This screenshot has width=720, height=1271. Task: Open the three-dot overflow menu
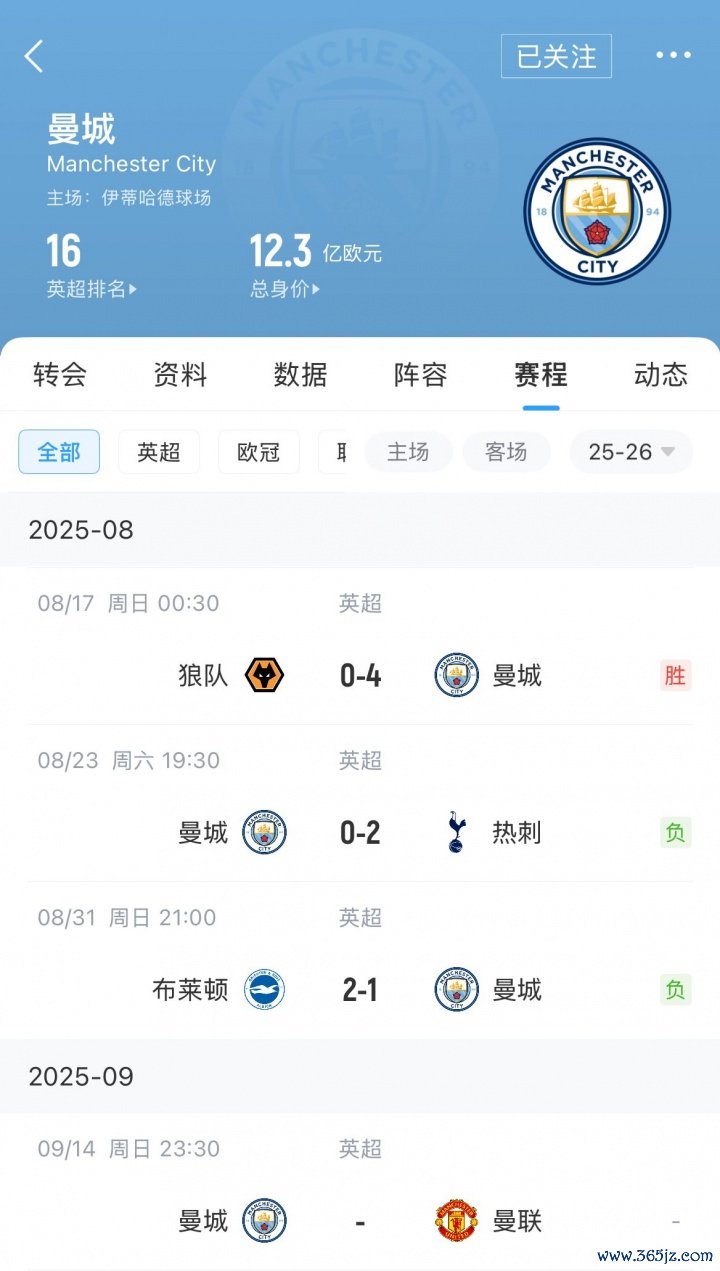click(673, 56)
